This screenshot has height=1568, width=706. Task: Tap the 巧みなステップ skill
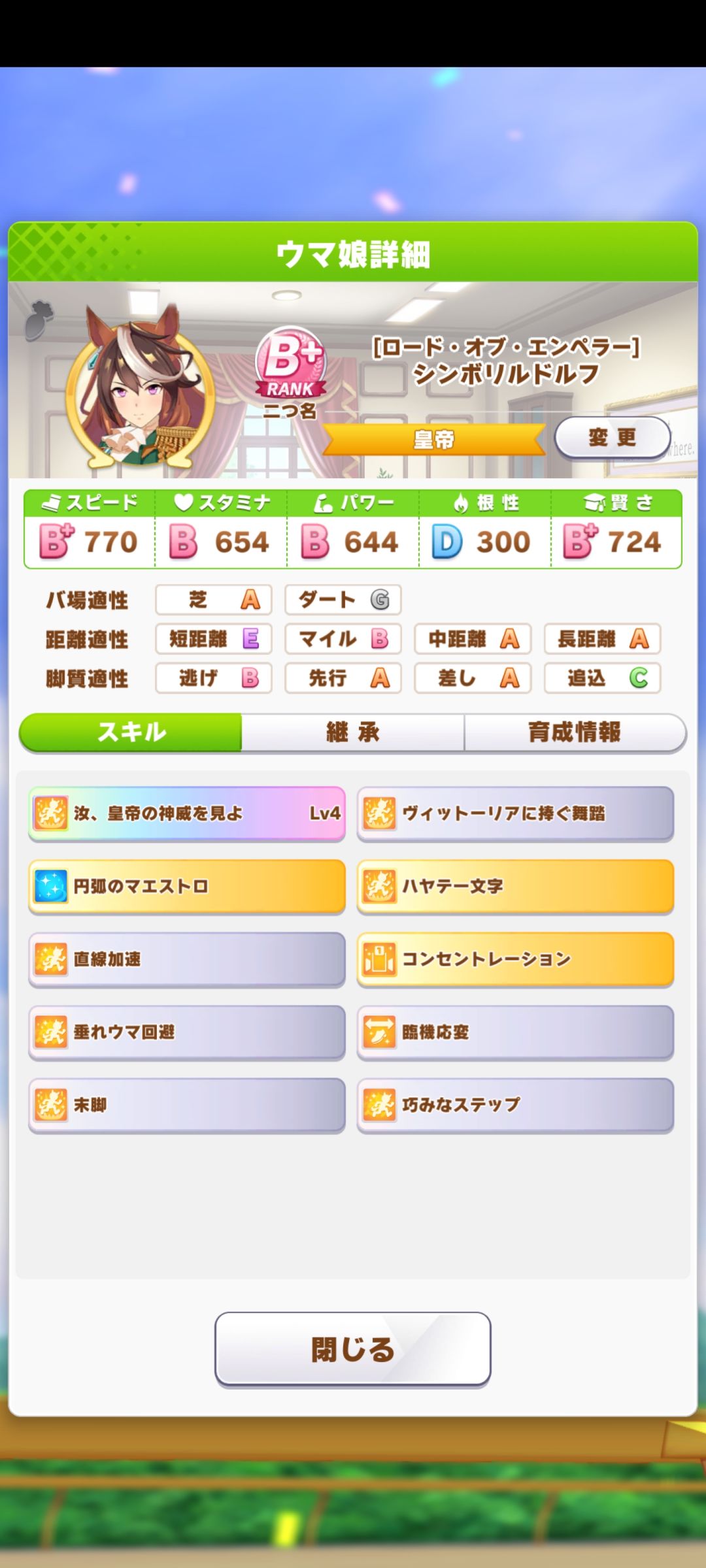pos(515,1105)
